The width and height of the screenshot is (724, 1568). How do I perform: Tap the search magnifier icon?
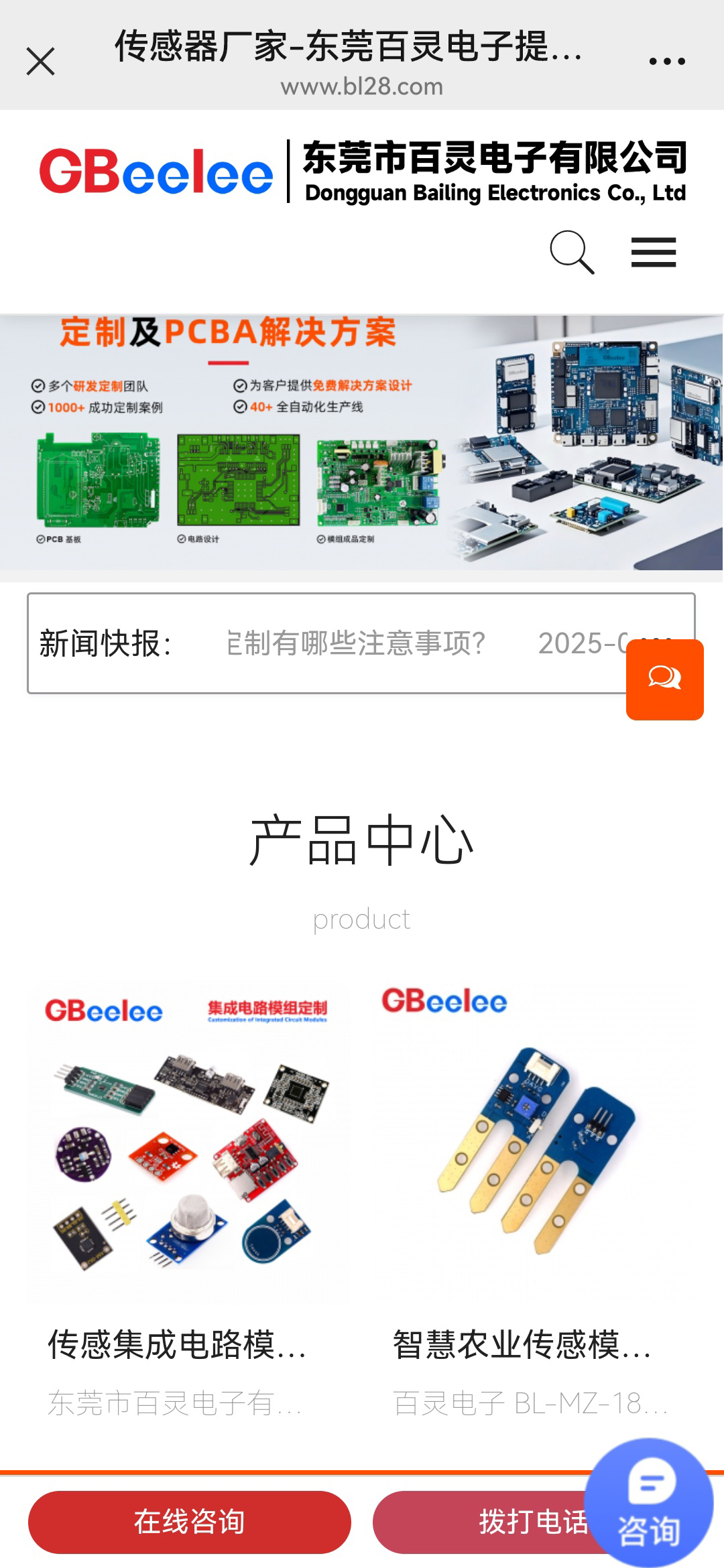pyautogui.click(x=571, y=253)
